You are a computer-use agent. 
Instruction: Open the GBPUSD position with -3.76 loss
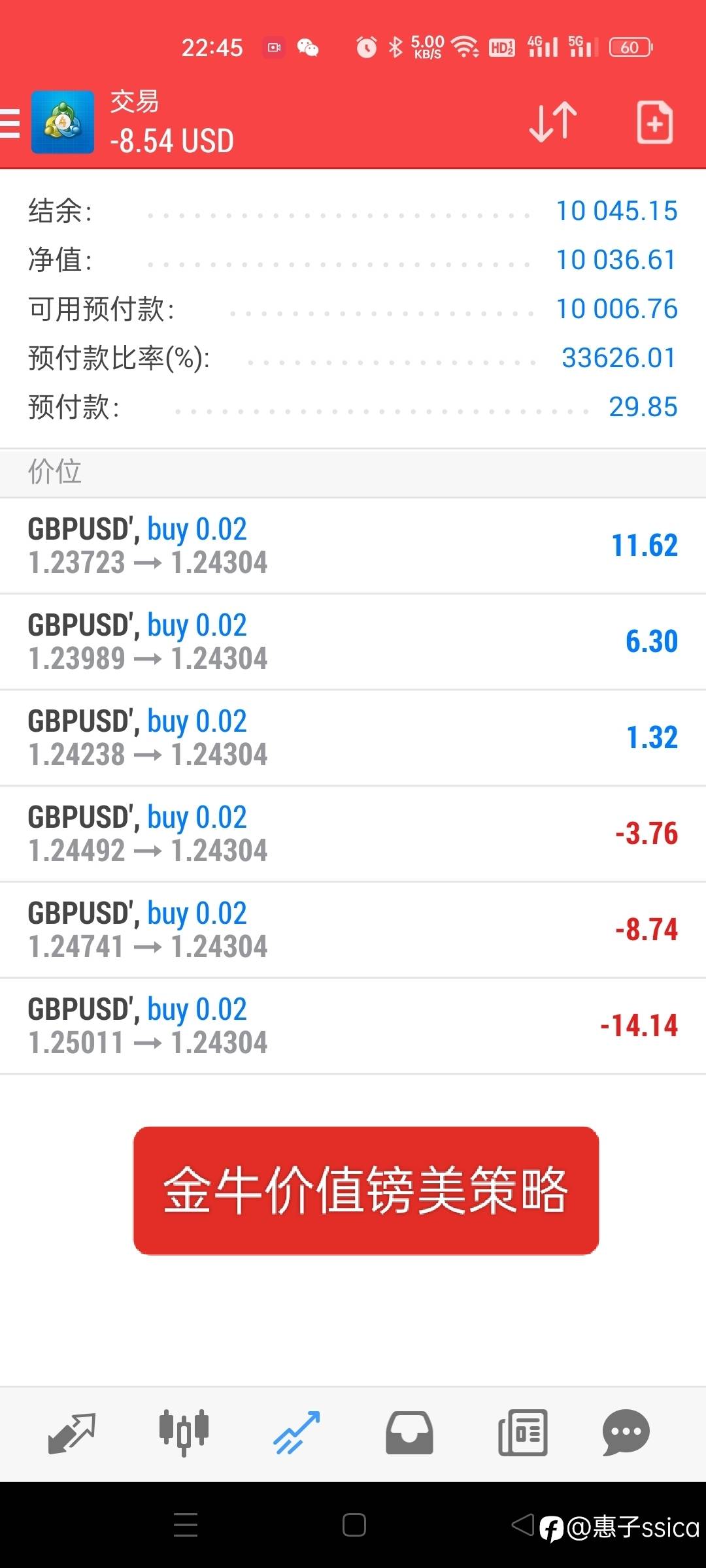(x=353, y=834)
